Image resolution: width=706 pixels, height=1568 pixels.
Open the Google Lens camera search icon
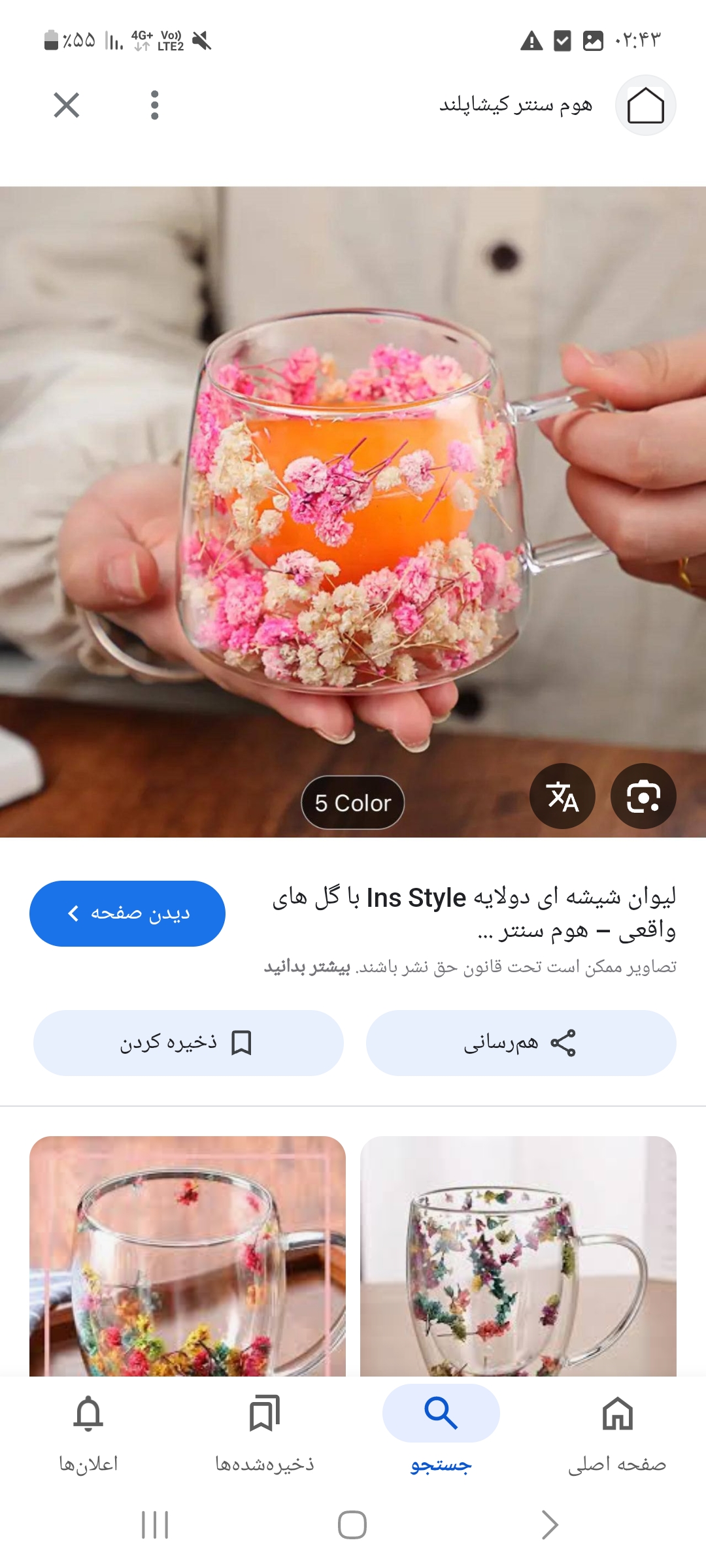coord(643,796)
